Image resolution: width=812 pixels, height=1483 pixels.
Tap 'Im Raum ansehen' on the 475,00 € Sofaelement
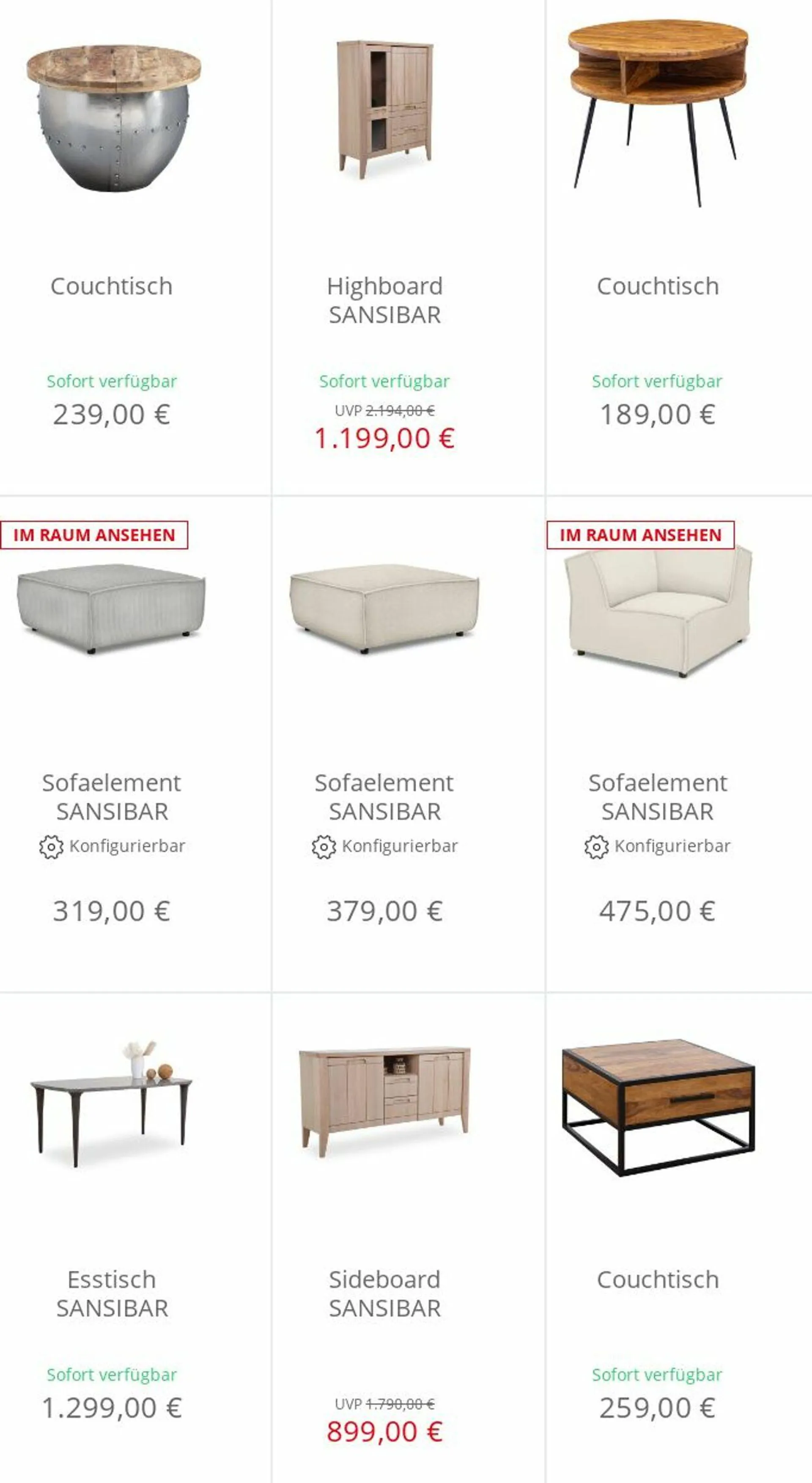click(640, 535)
